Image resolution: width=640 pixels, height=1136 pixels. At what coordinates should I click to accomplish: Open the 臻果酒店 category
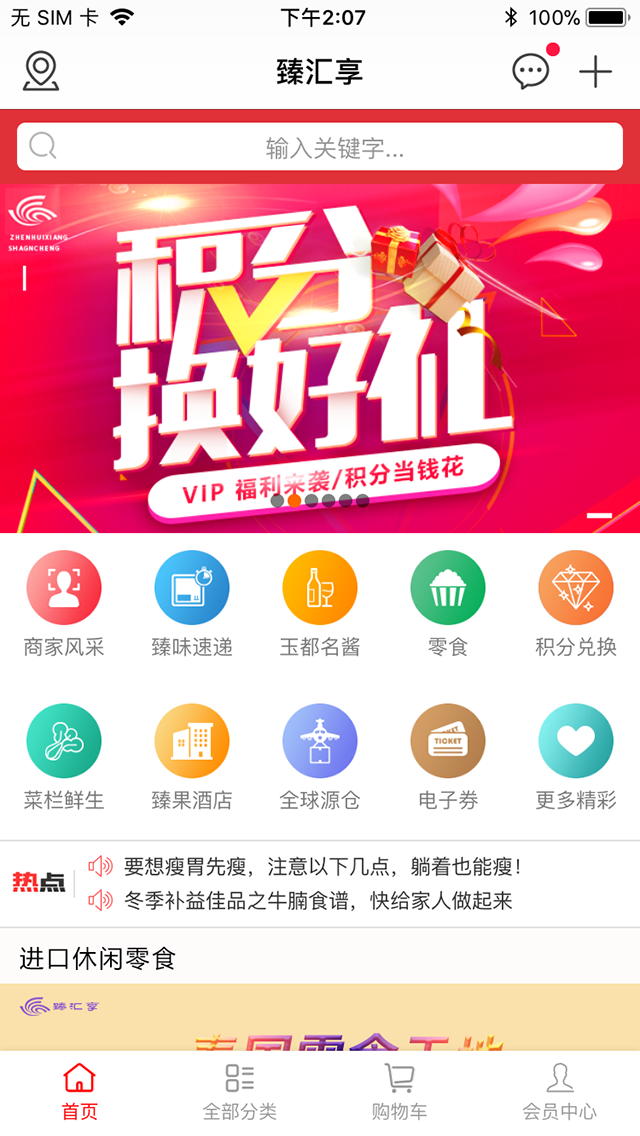tap(192, 758)
